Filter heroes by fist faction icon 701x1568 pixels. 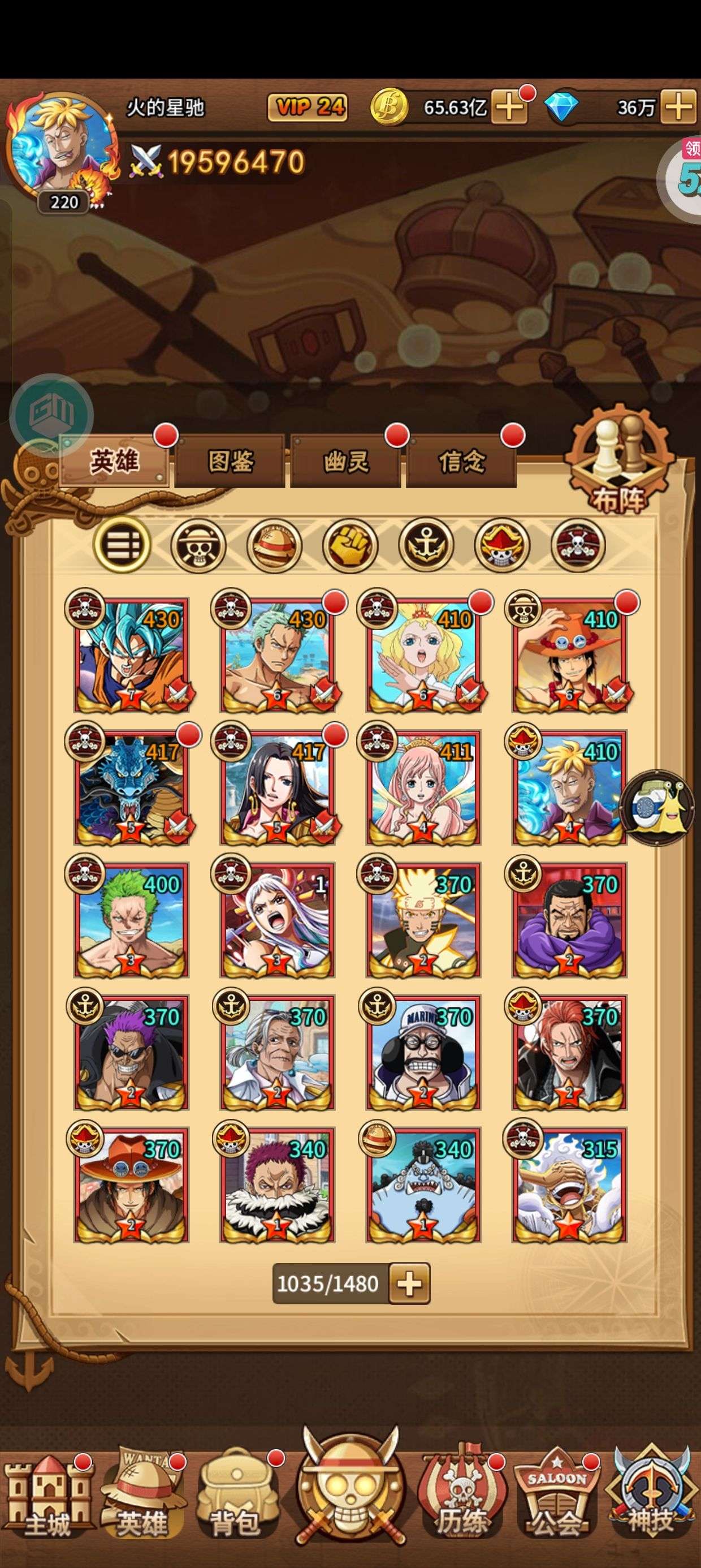pos(350,545)
